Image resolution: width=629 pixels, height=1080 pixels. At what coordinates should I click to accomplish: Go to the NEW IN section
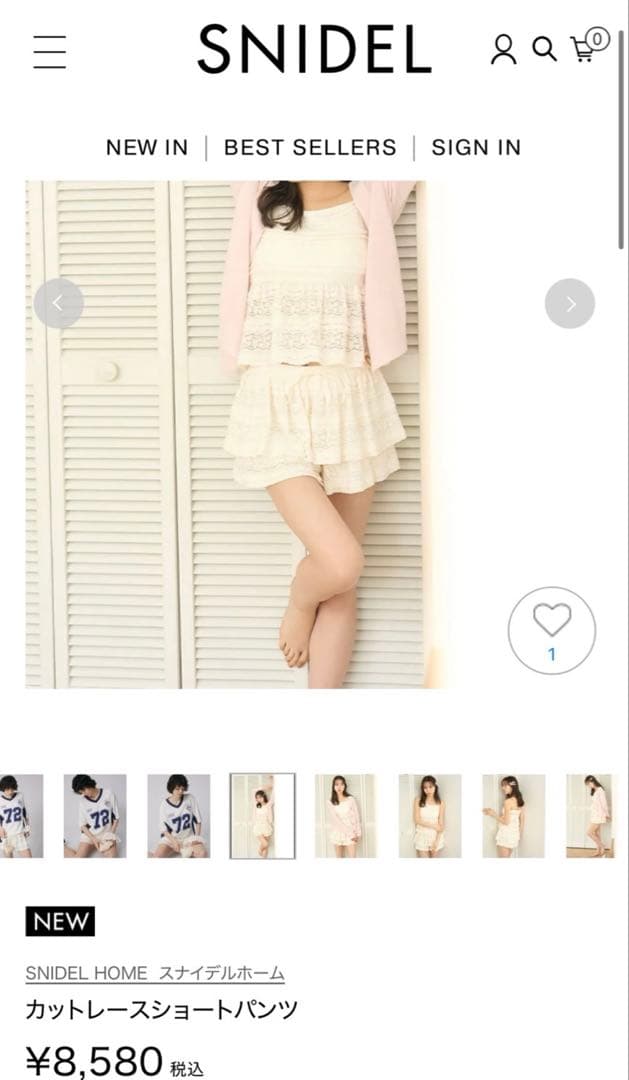[x=147, y=147]
